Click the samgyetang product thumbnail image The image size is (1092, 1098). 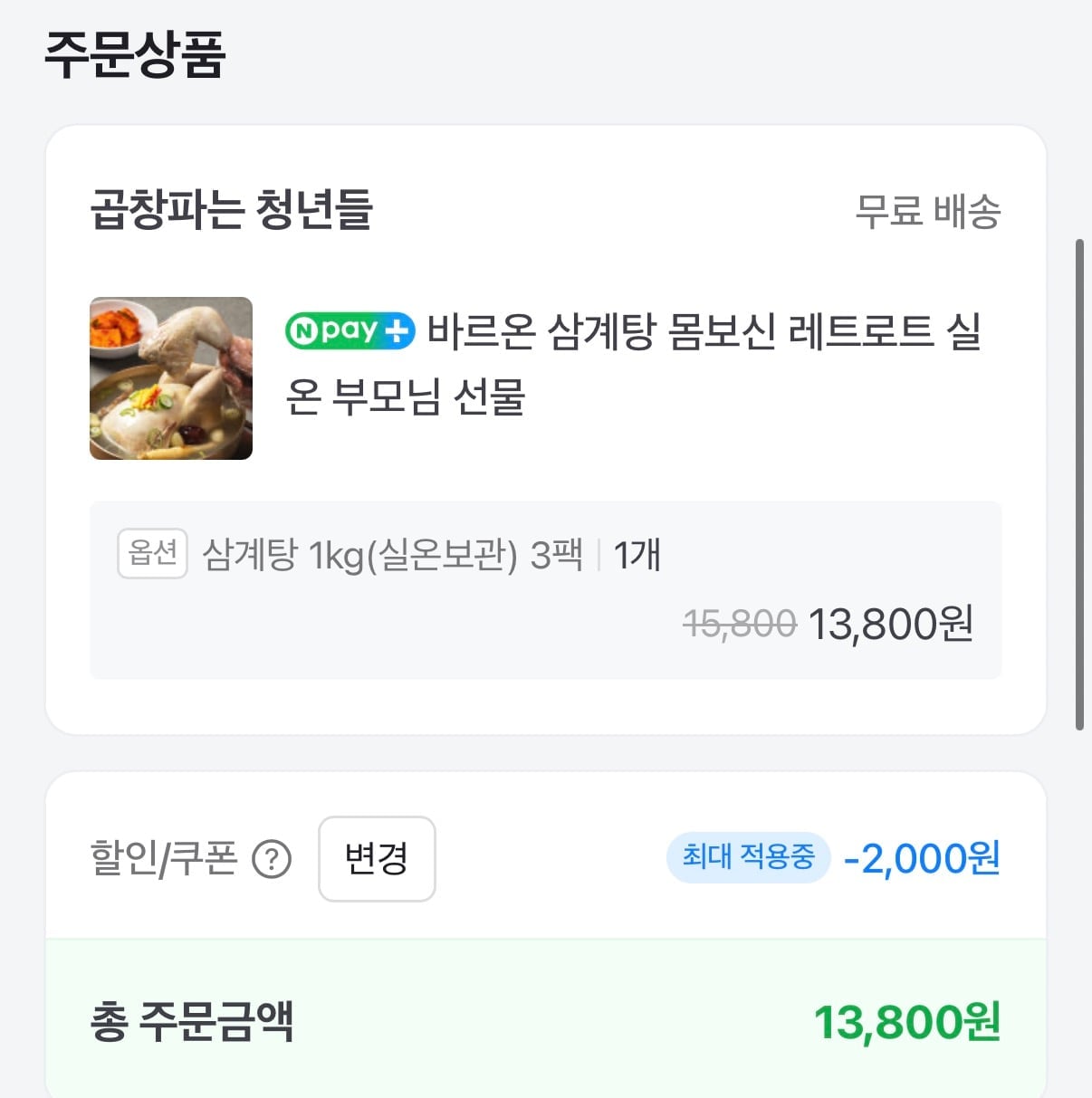[x=170, y=377]
